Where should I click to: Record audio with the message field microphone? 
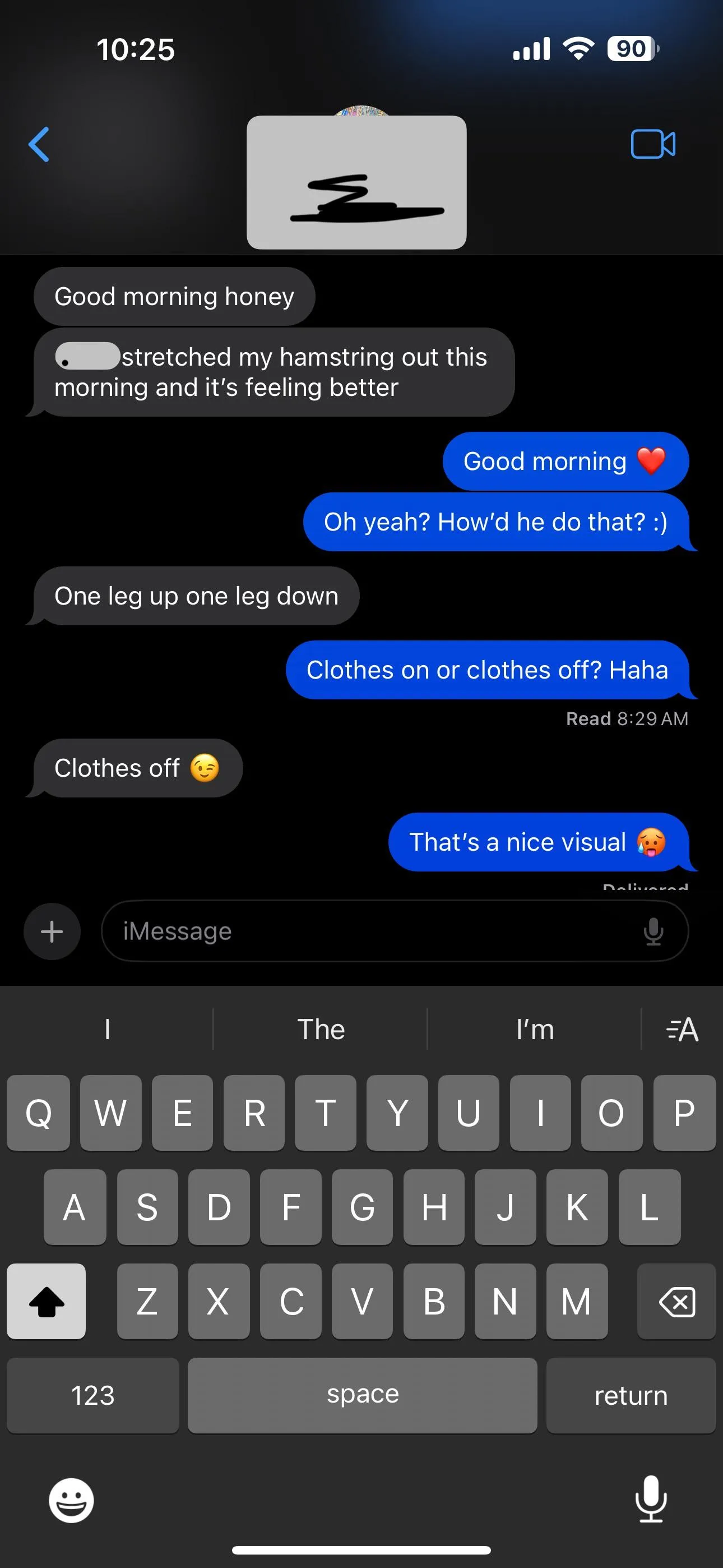pyautogui.click(x=653, y=931)
